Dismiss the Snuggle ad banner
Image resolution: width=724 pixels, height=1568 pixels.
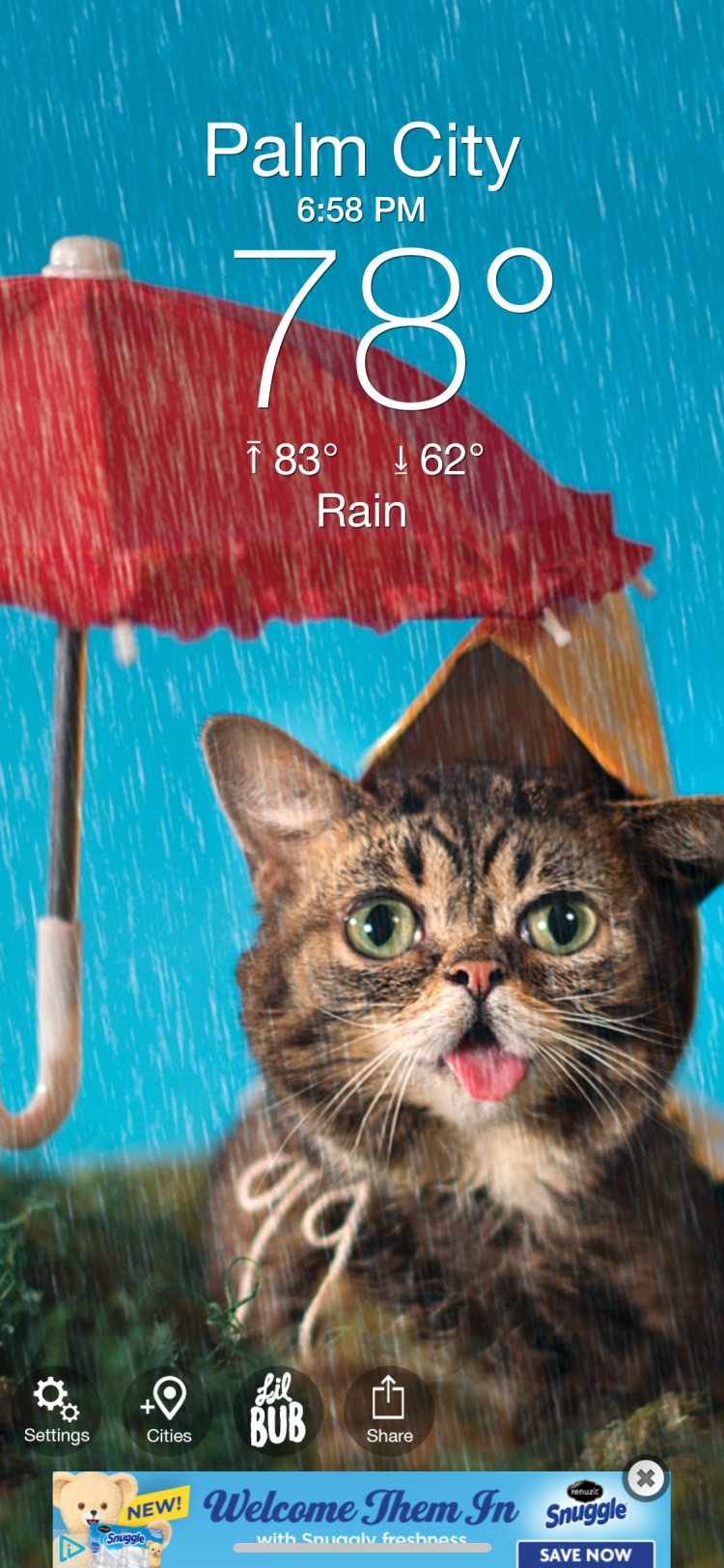[646, 1477]
